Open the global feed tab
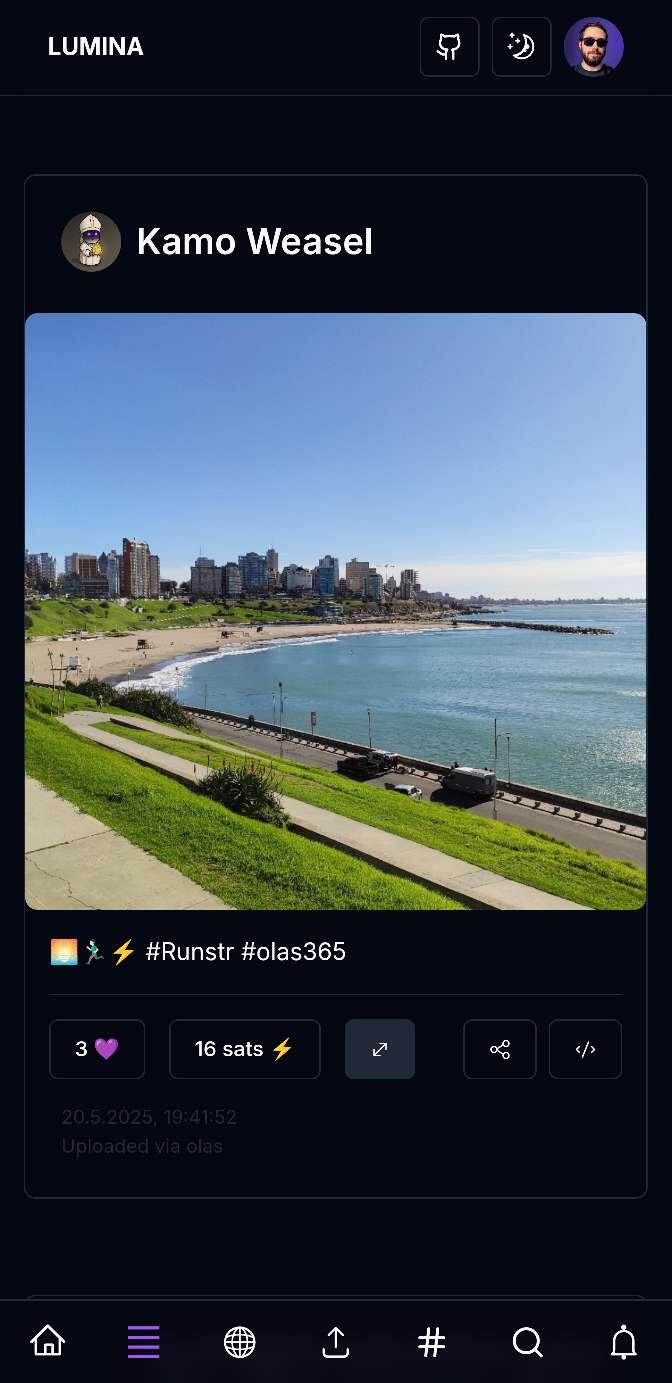 tap(240, 1341)
